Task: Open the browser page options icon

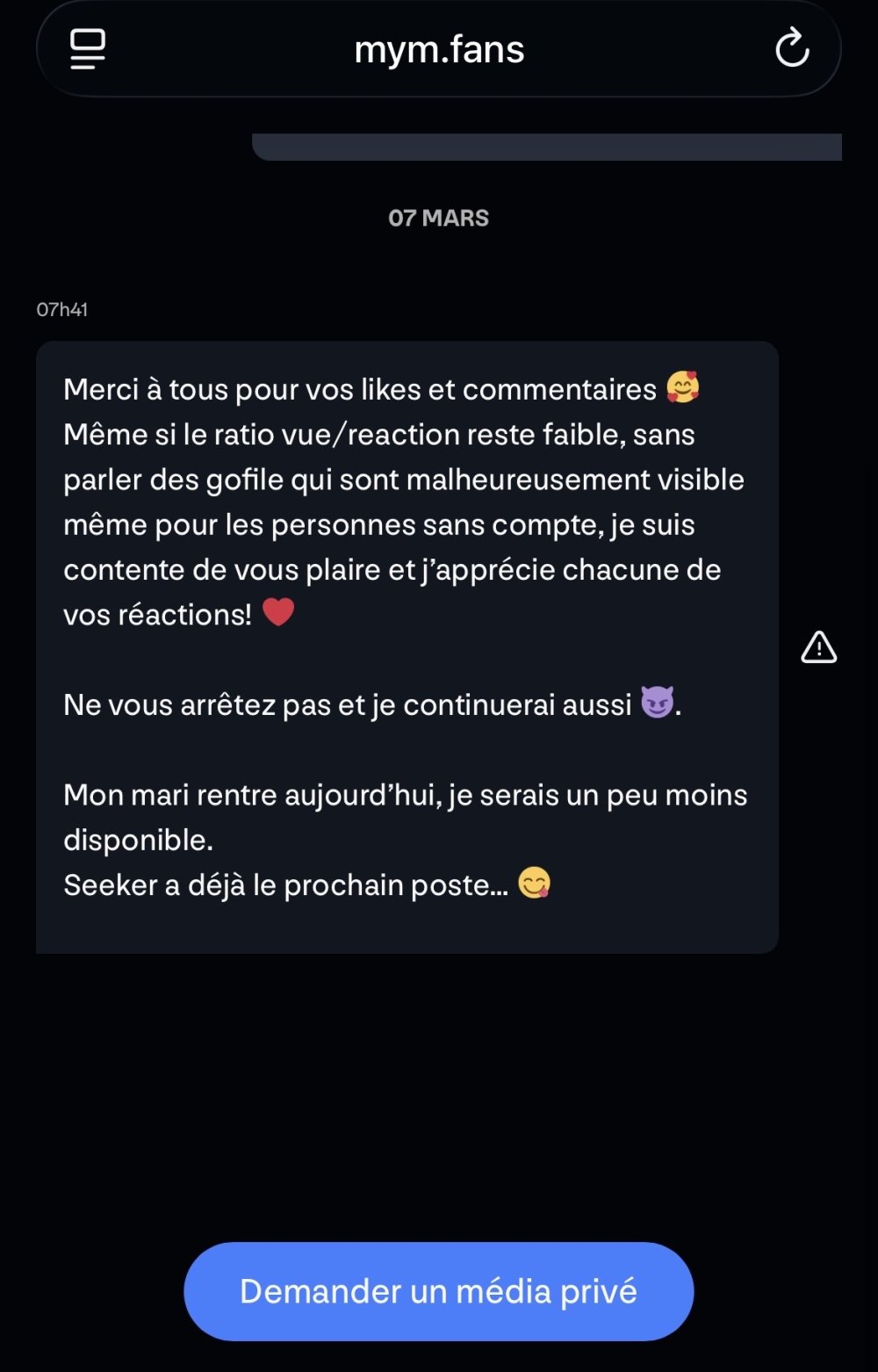Action: (x=88, y=48)
